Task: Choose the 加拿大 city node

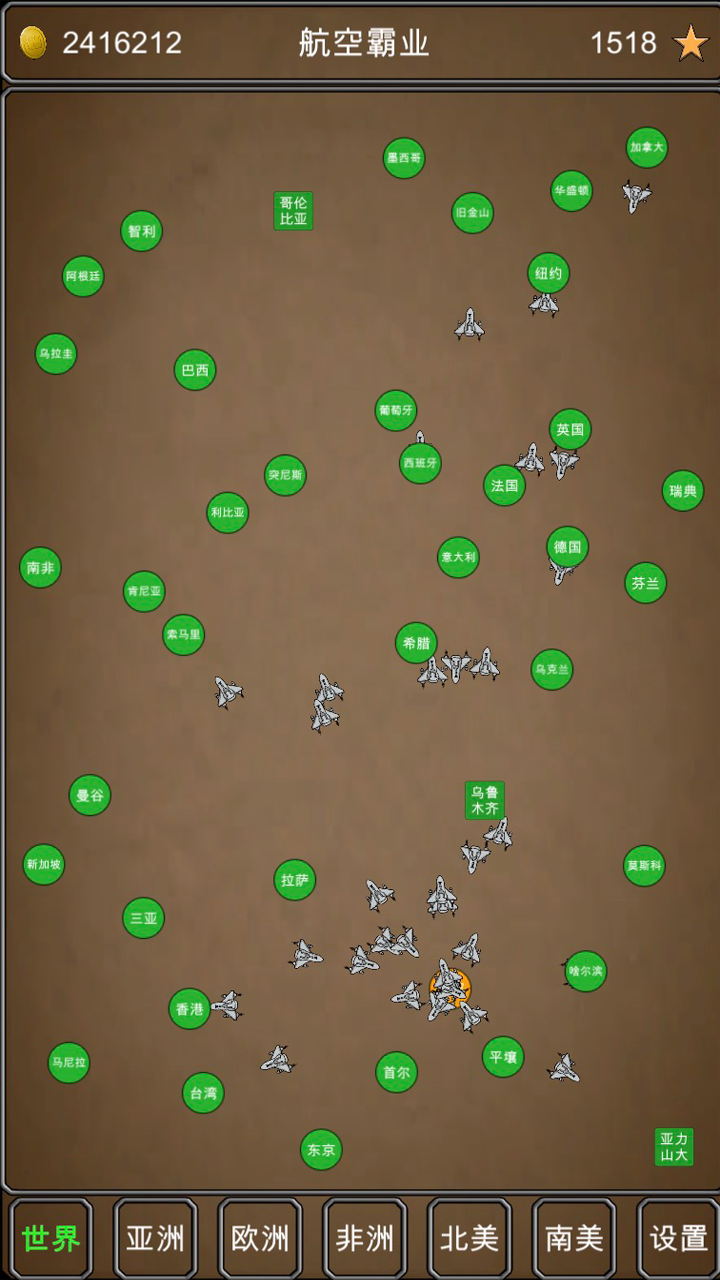Action: point(647,148)
